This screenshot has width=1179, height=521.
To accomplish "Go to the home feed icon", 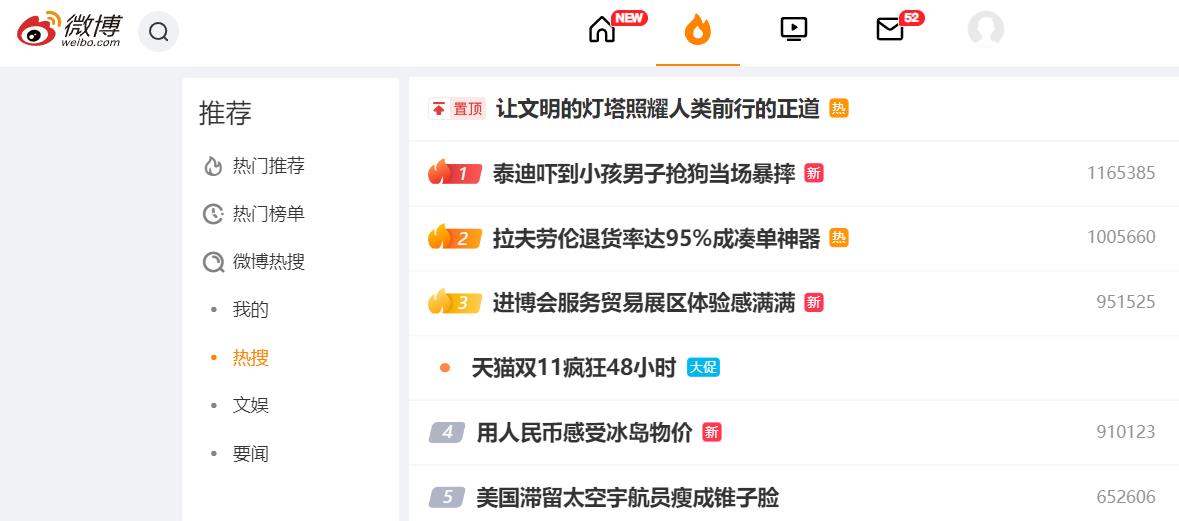I will pyautogui.click(x=602, y=30).
